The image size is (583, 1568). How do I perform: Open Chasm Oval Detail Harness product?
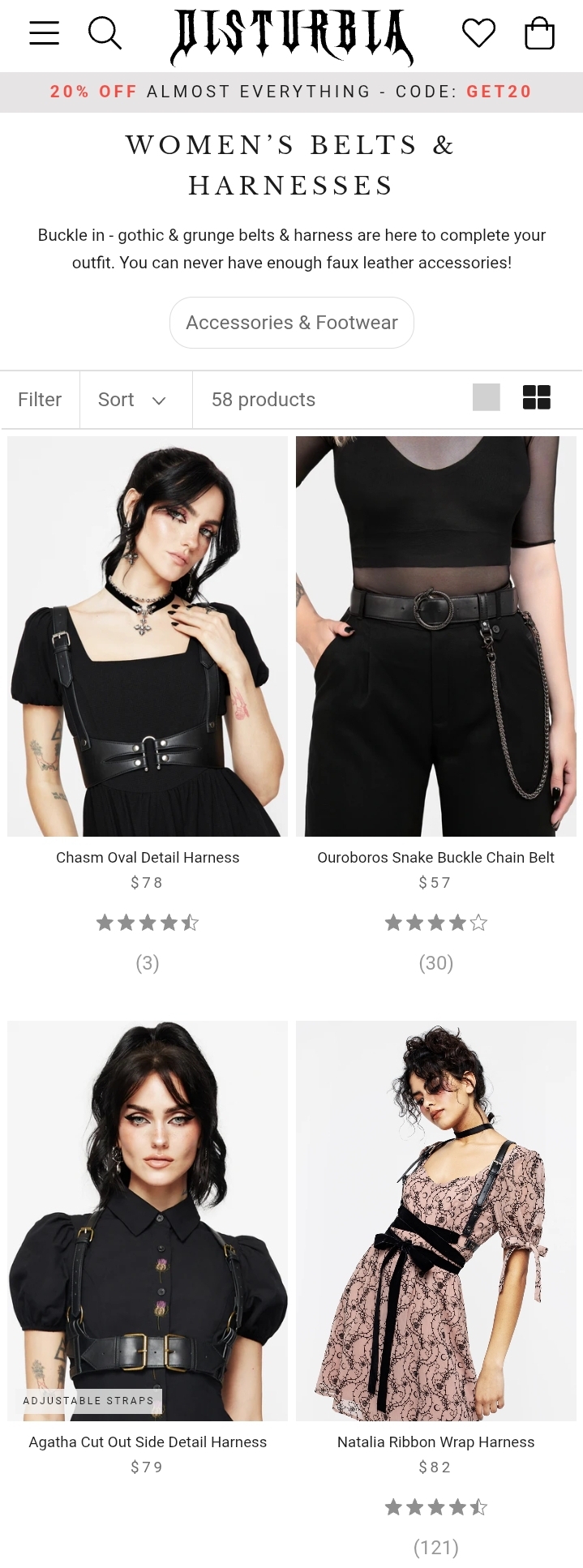[x=148, y=857]
